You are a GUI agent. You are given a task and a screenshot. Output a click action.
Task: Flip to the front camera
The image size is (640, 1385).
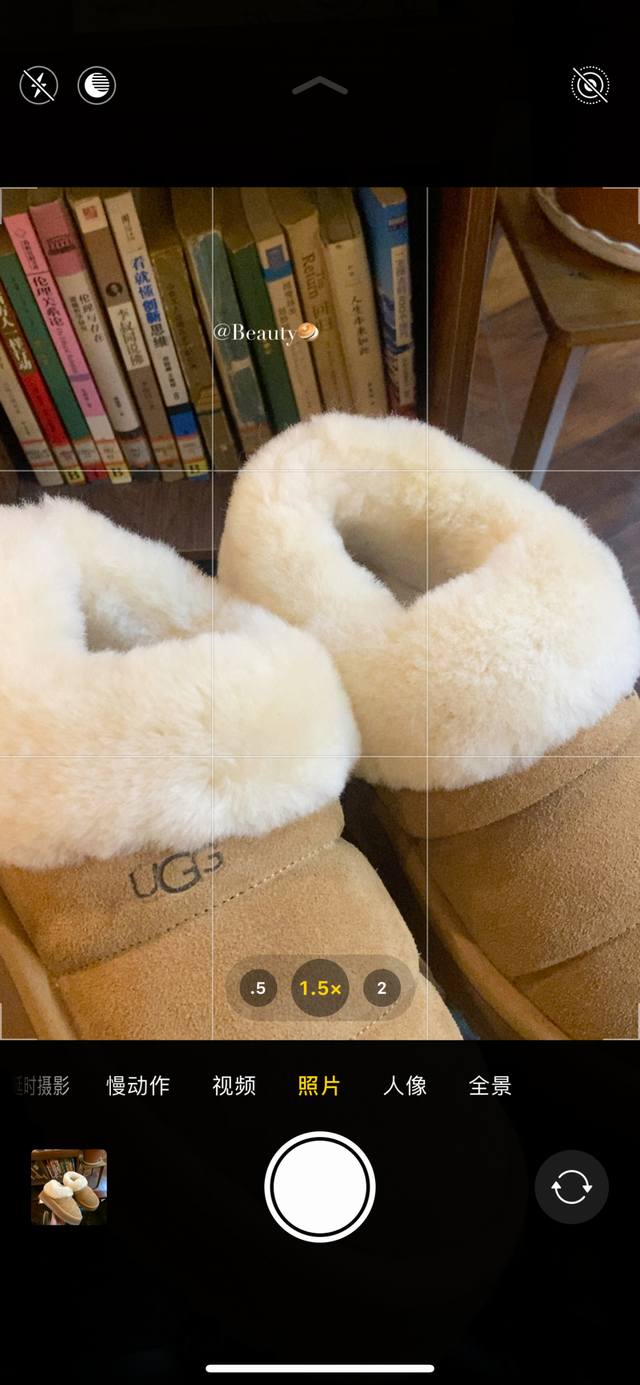click(571, 1187)
